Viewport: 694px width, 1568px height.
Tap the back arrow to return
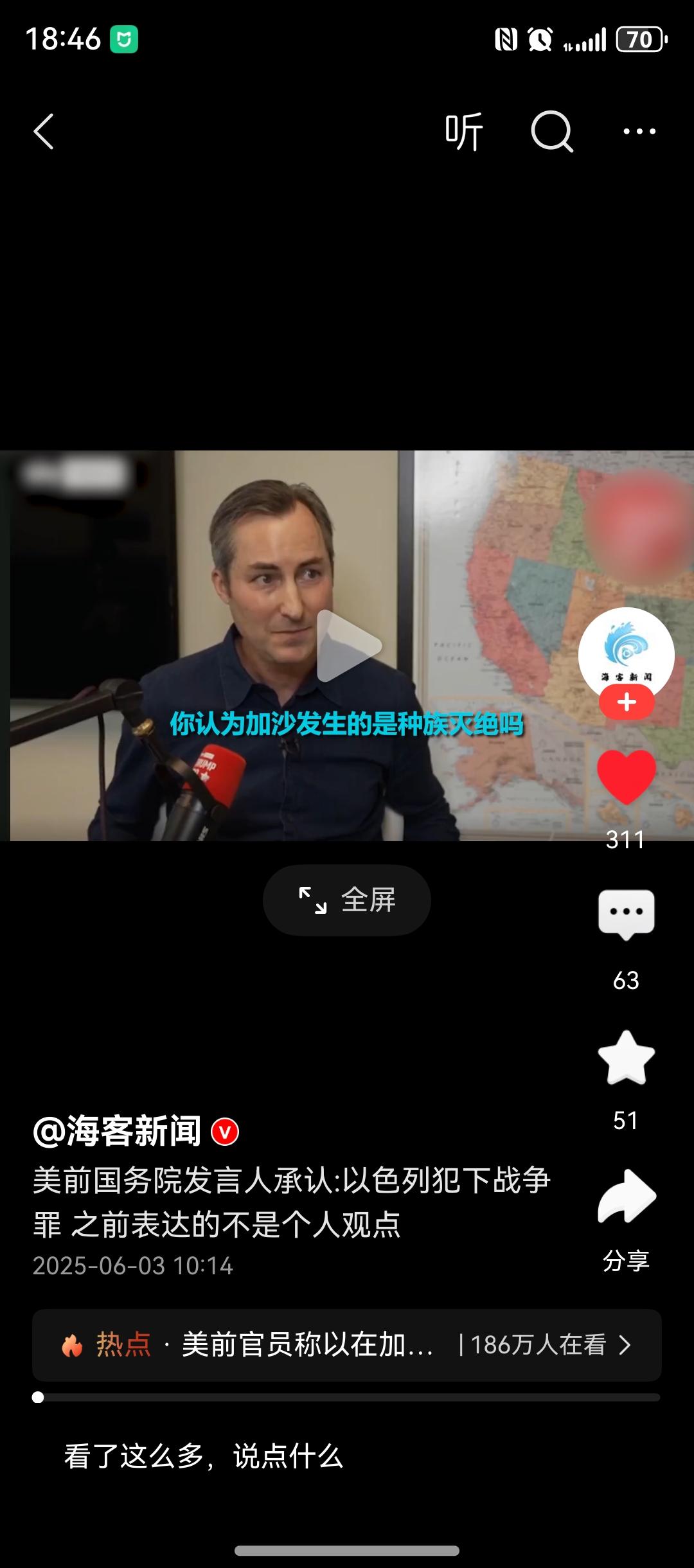[44, 130]
